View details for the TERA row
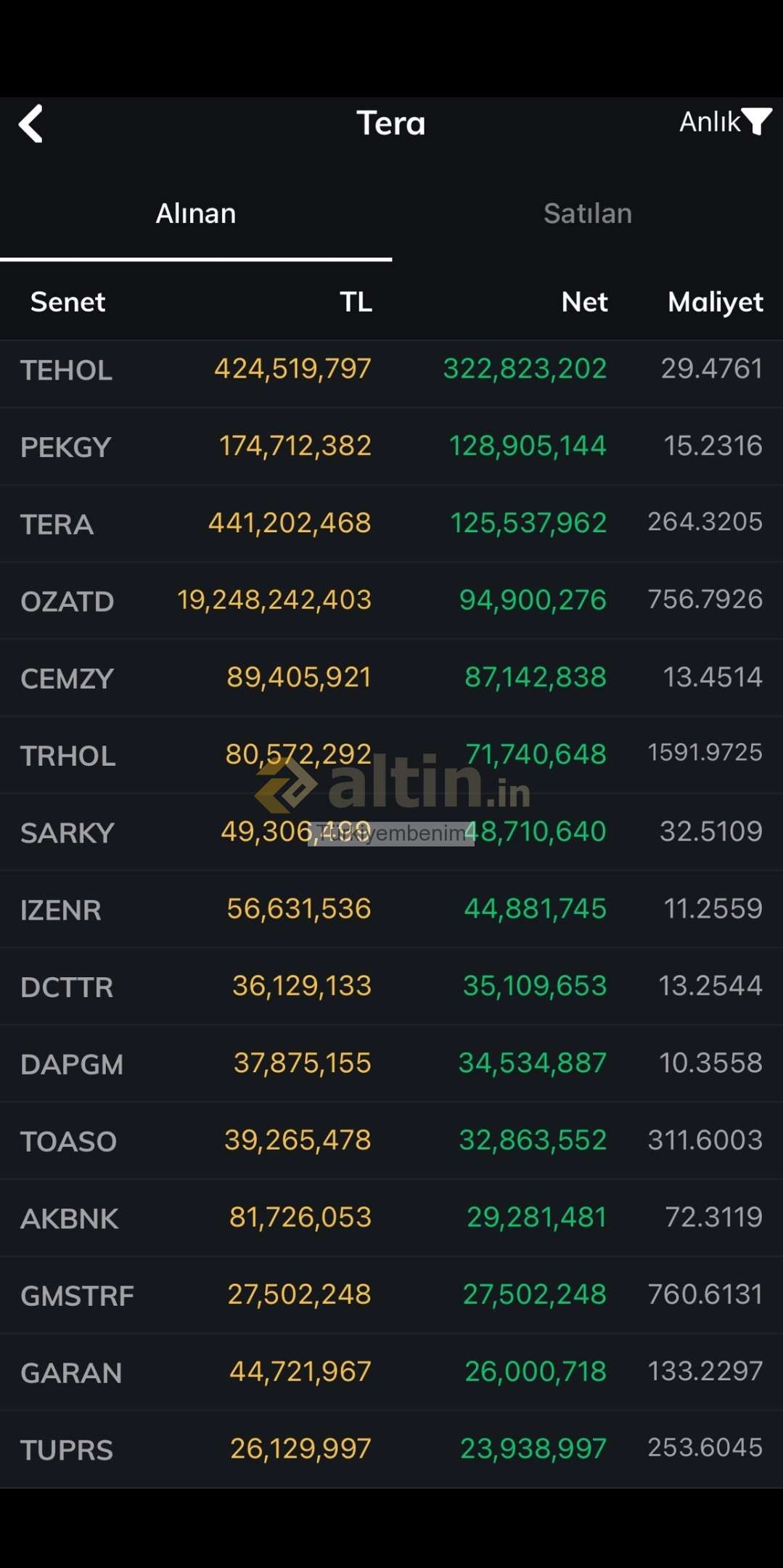The width and height of the screenshot is (783, 1568). point(391,523)
